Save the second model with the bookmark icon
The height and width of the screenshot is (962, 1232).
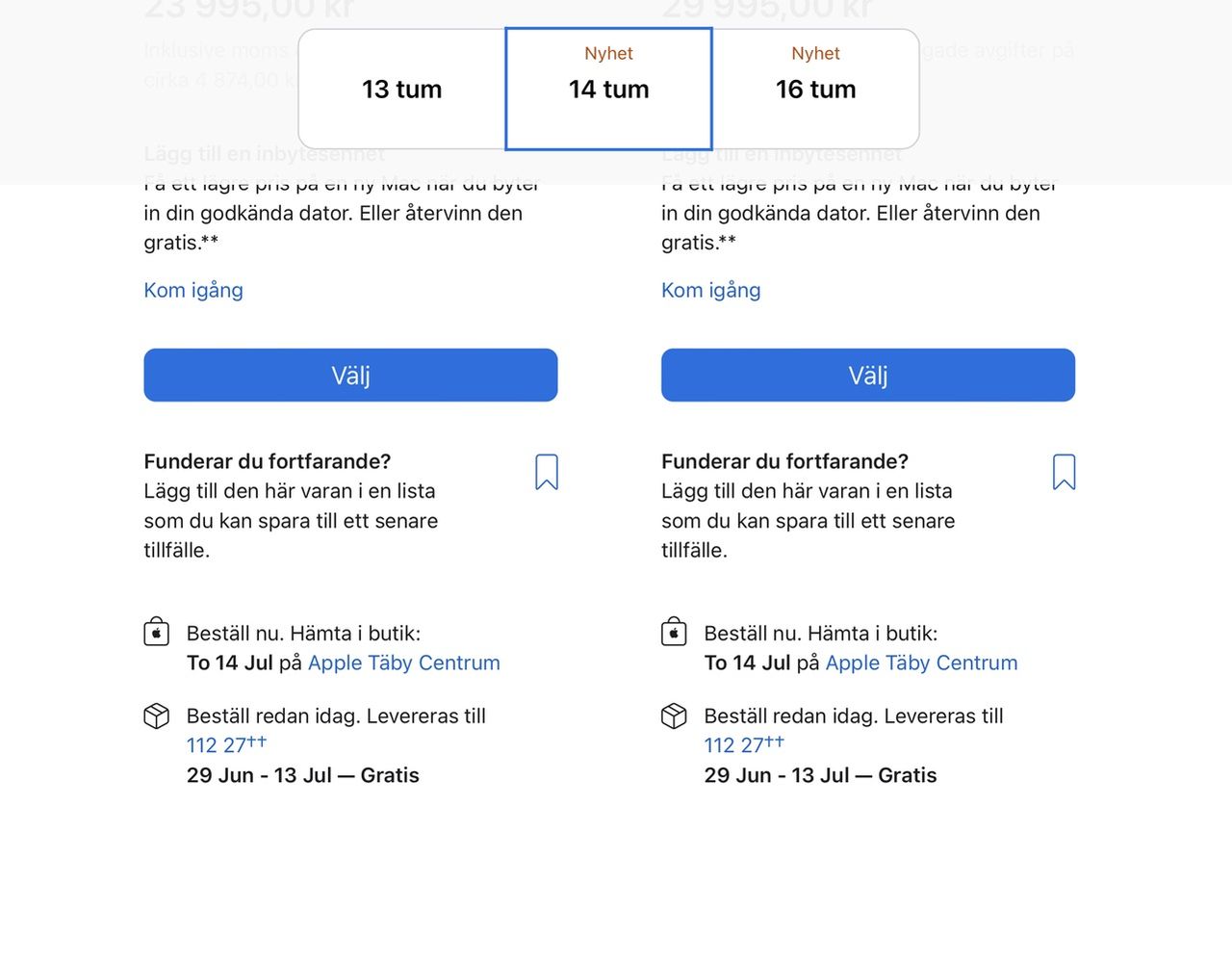tap(1064, 473)
